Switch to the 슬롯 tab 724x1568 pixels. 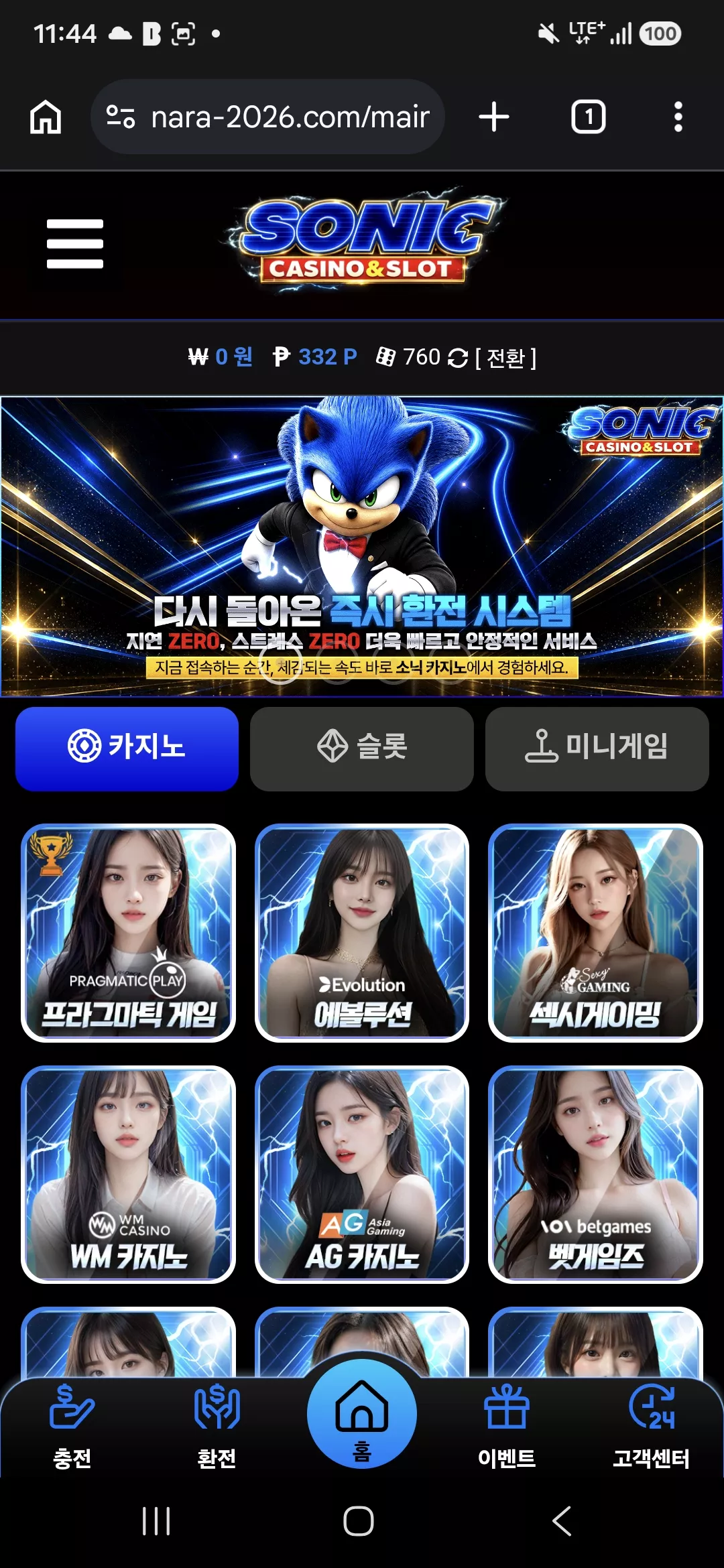coord(362,748)
